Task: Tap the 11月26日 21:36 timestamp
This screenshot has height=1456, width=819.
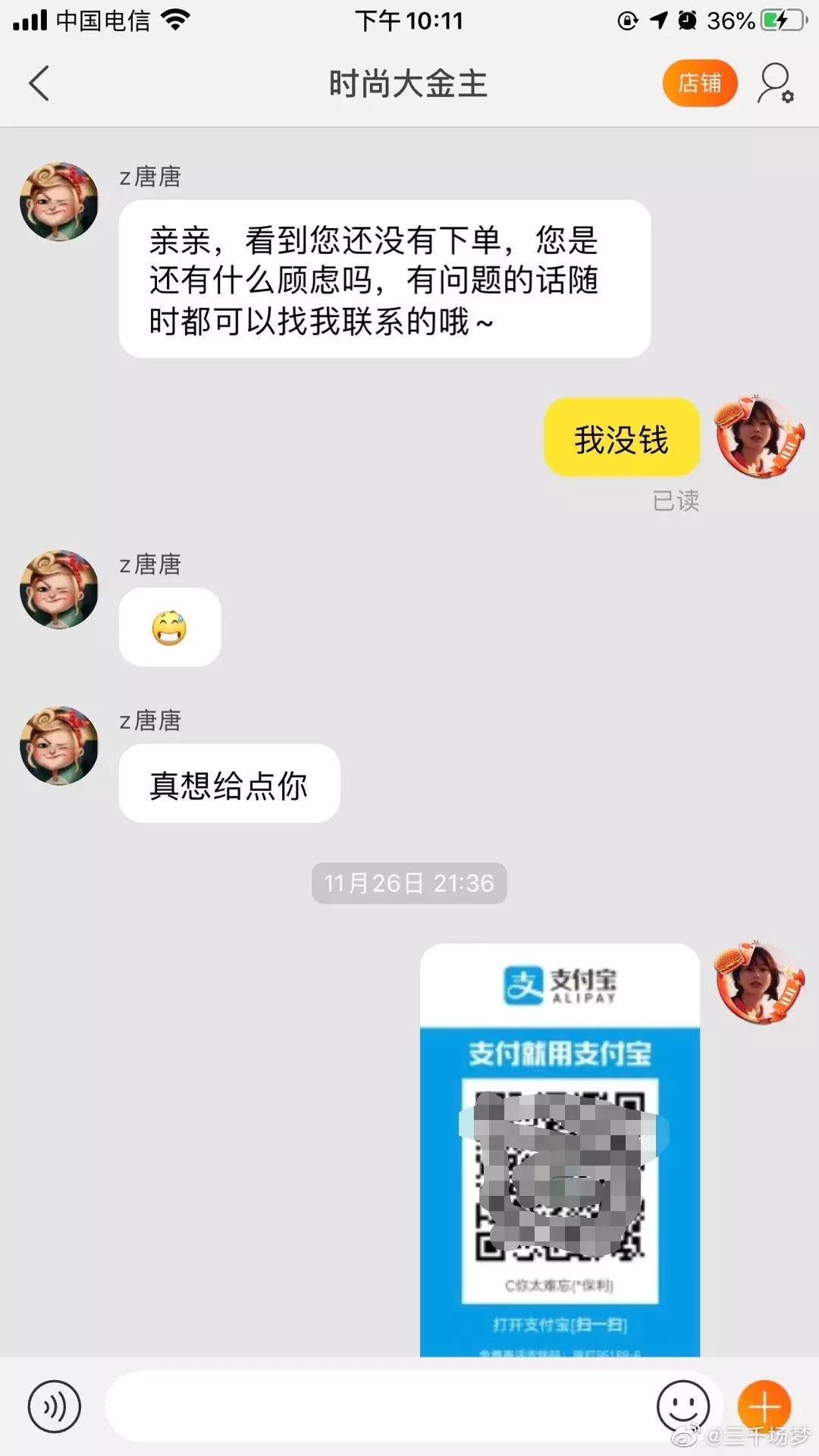Action: (409, 883)
